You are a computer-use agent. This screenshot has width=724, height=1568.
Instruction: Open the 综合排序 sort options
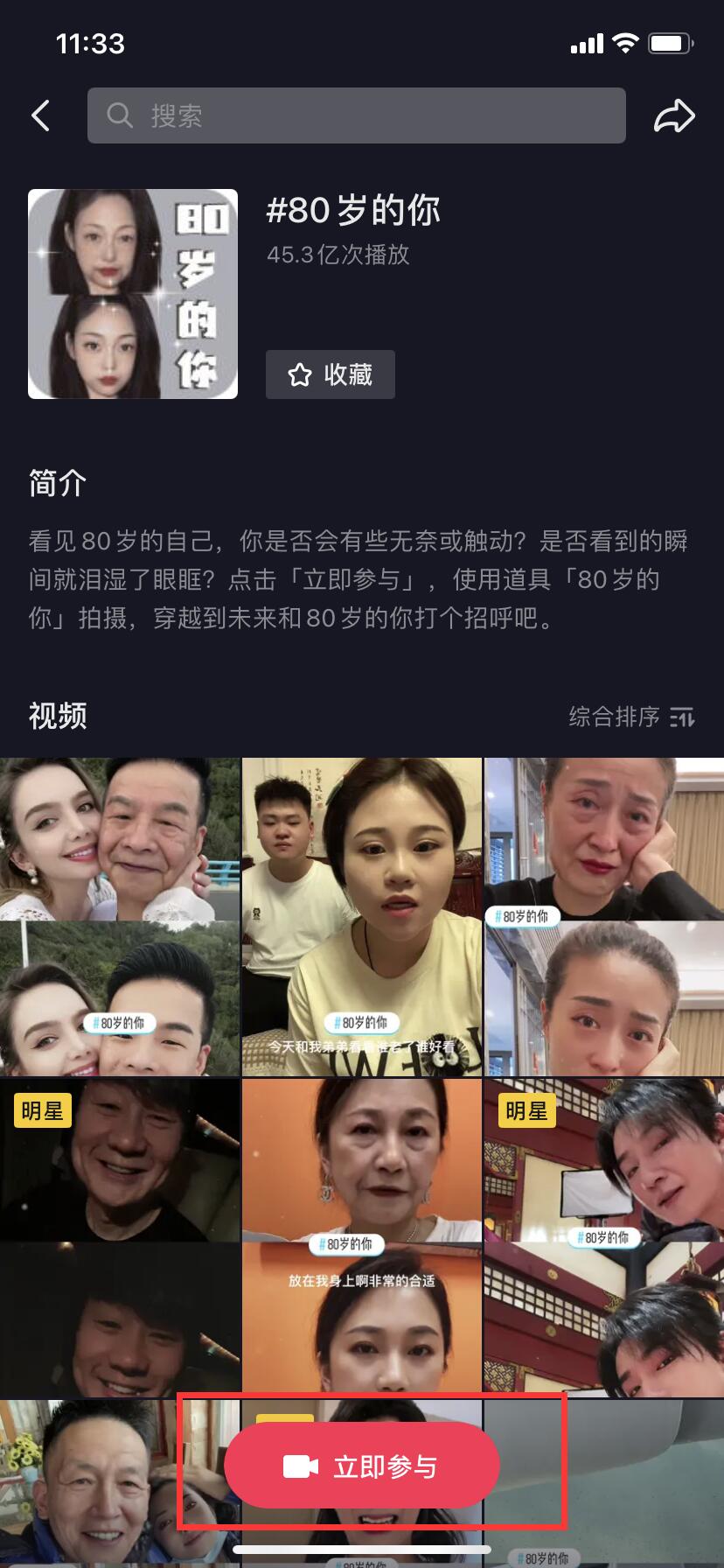coord(631,717)
